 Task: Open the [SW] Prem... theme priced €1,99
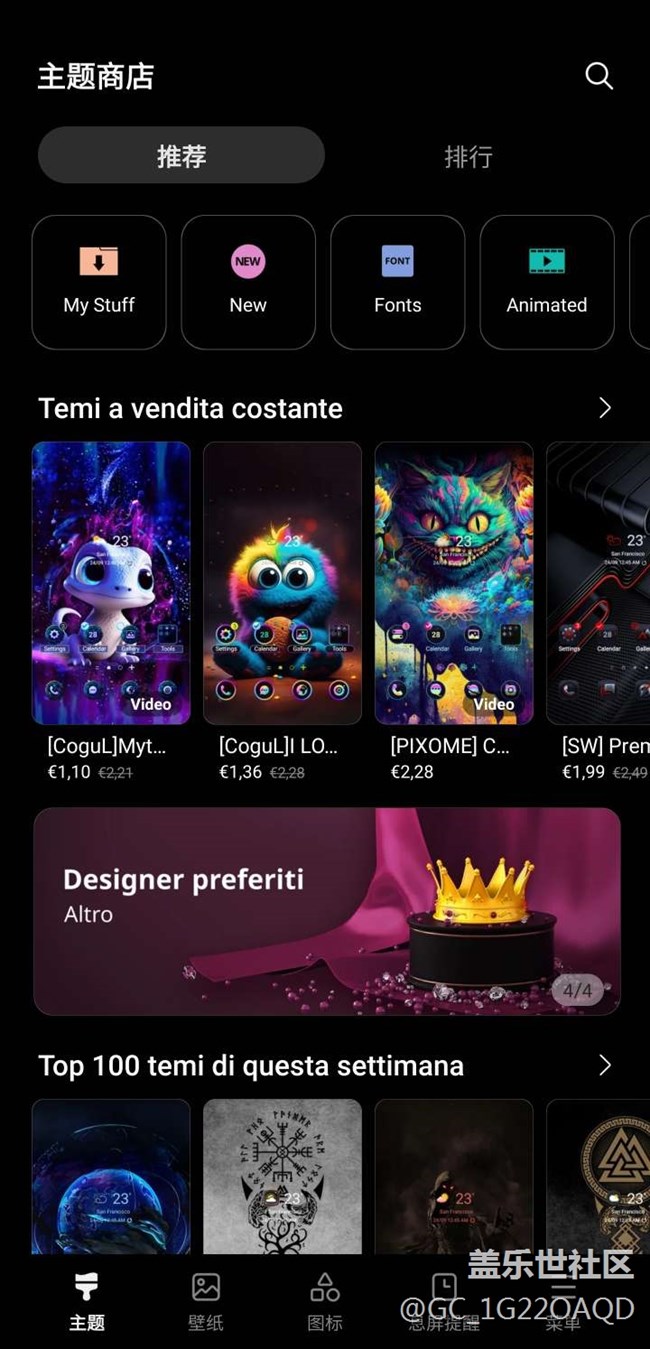[598, 583]
